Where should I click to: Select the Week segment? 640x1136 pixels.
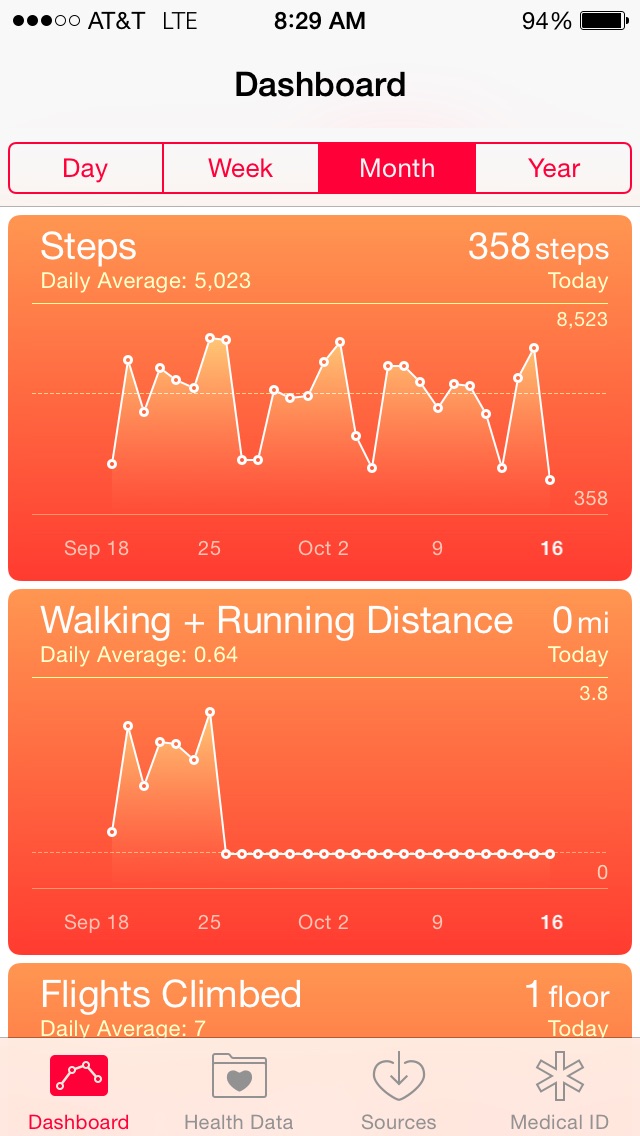pyautogui.click(x=241, y=168)
